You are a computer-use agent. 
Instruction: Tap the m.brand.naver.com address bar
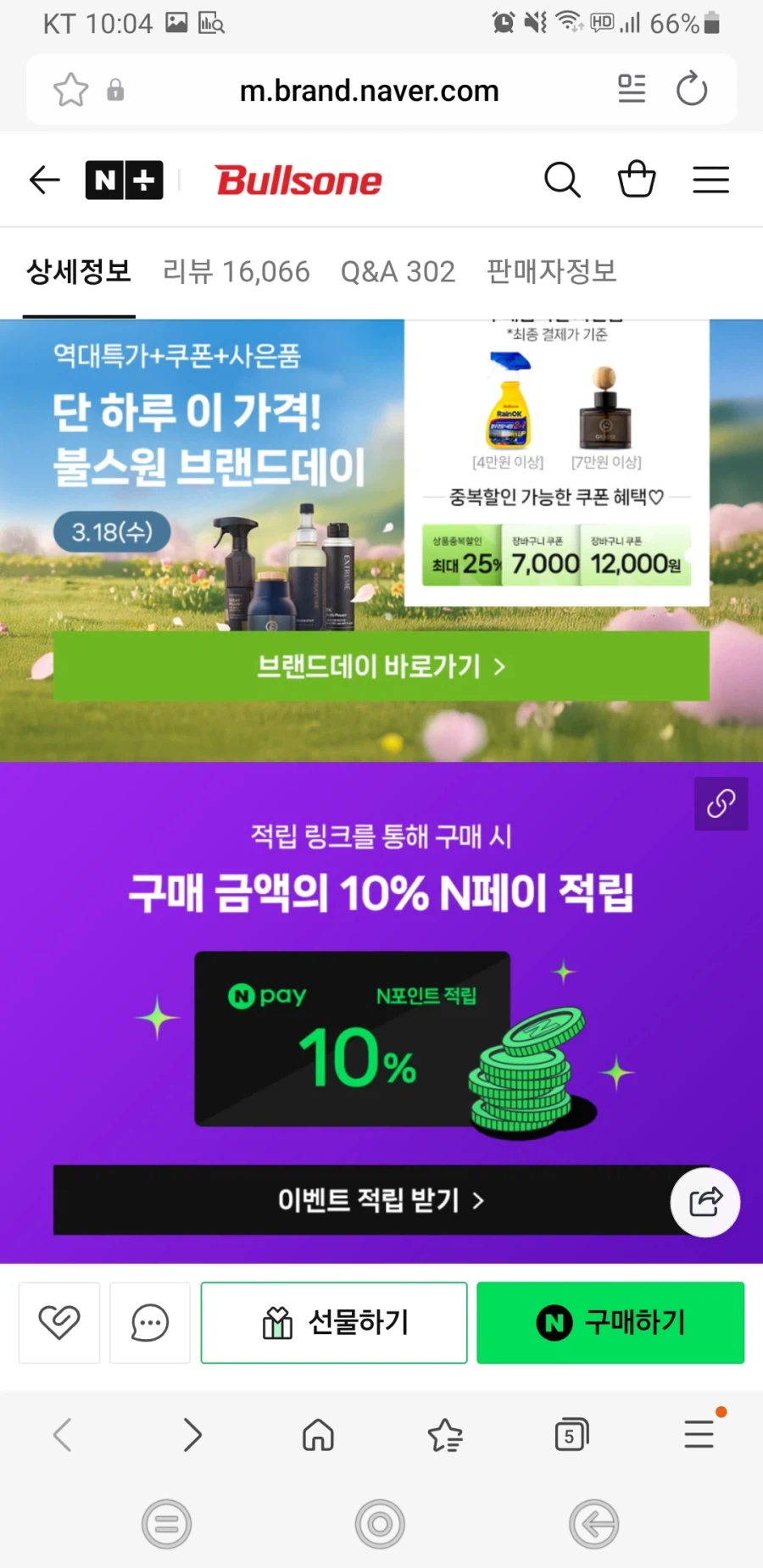tap(370, 91)
